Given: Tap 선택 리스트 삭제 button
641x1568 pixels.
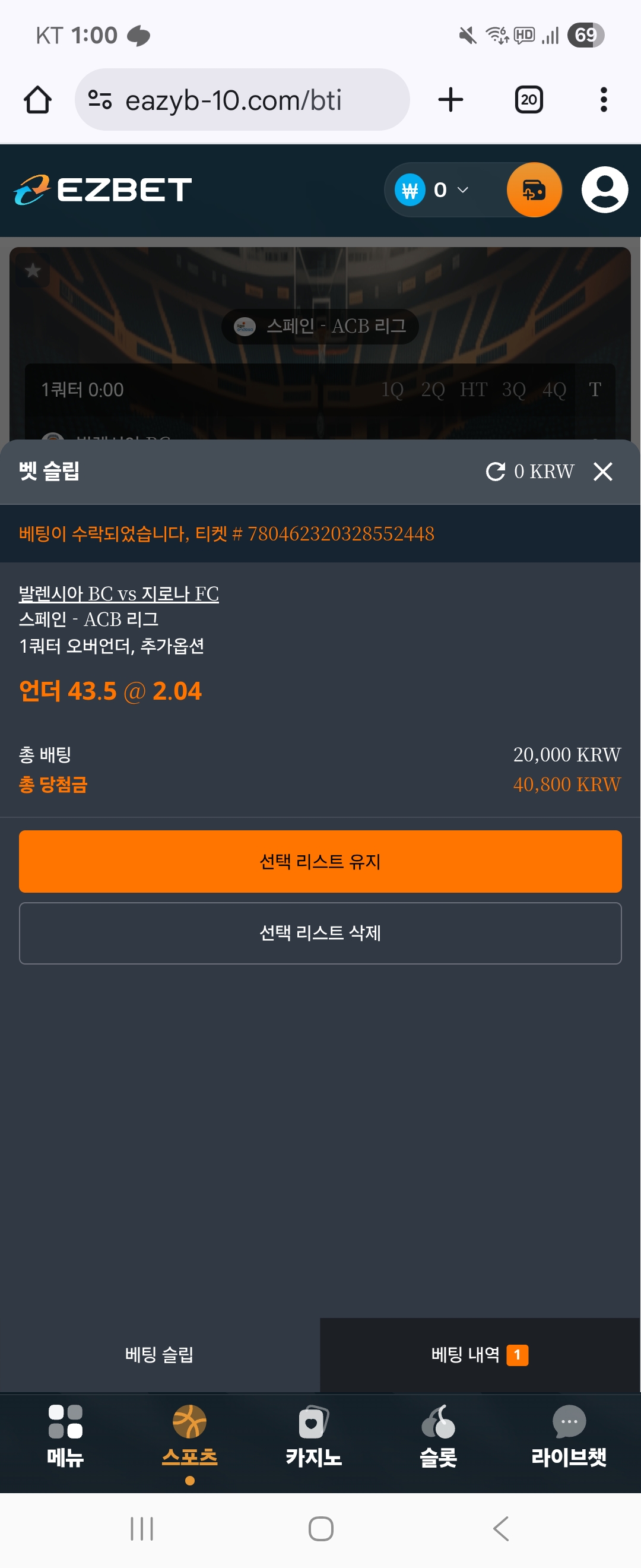Looking at the screenshot, I should coord(320,932).
